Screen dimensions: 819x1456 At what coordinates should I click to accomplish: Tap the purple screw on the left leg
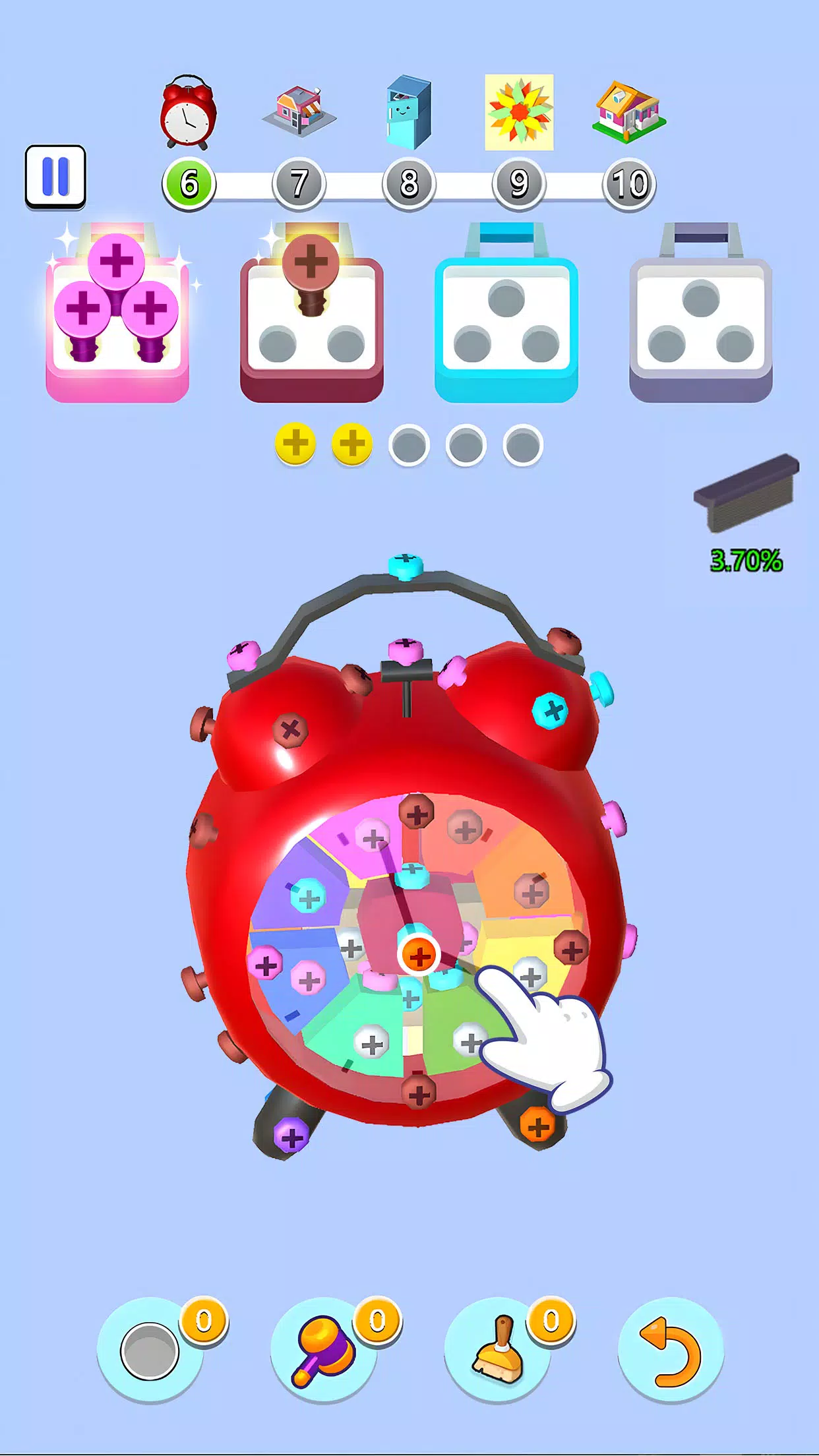[x=291, y=1137]
